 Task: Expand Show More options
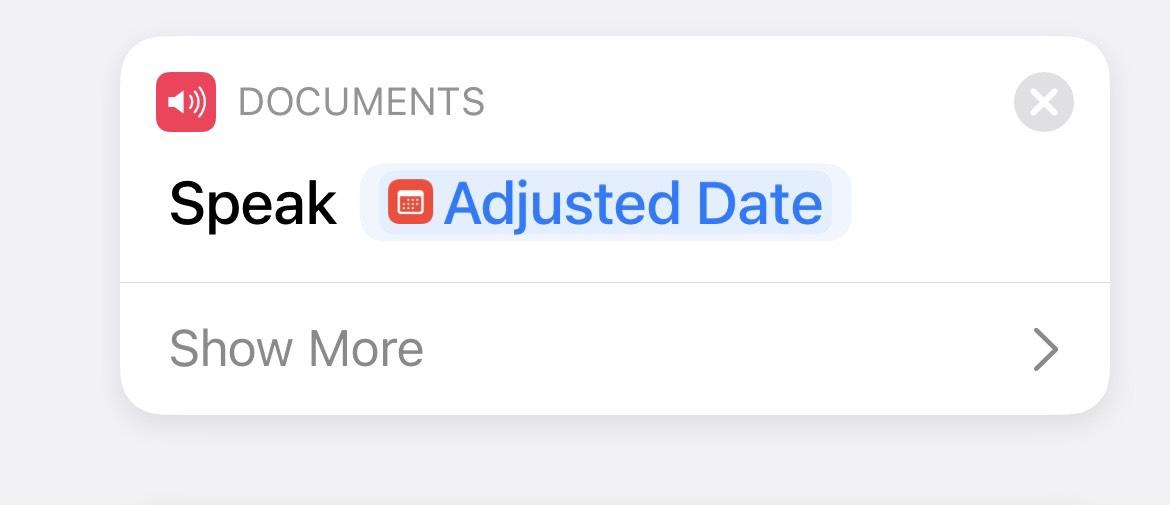pos(613,349)
